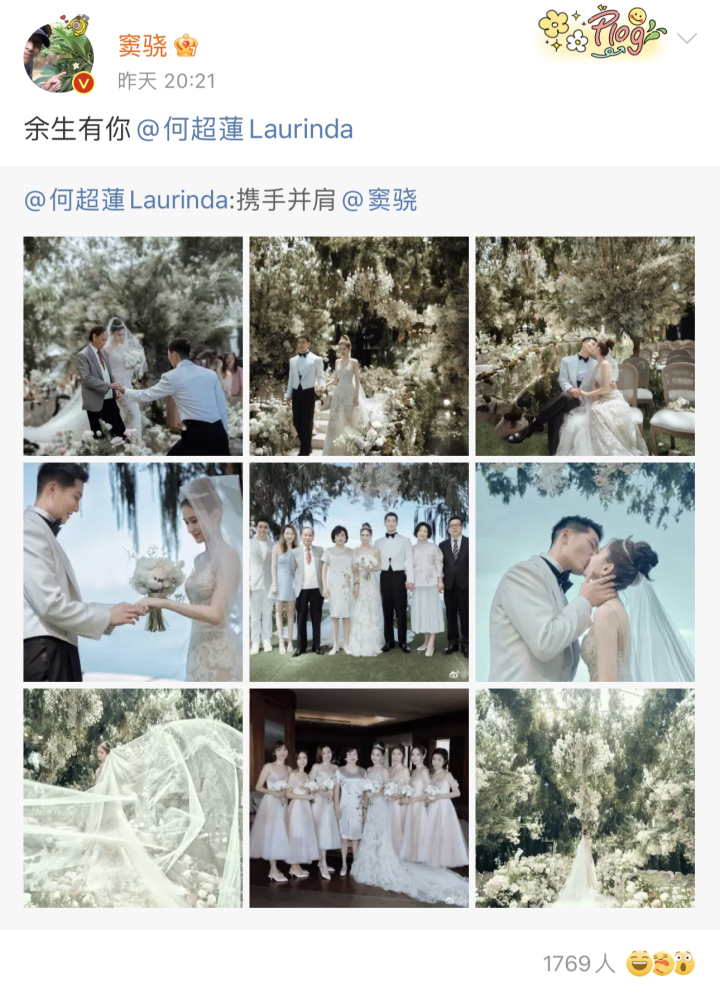View the couple walking down the aisle photo
This screenshot has width=720, height=1001.
359,346
